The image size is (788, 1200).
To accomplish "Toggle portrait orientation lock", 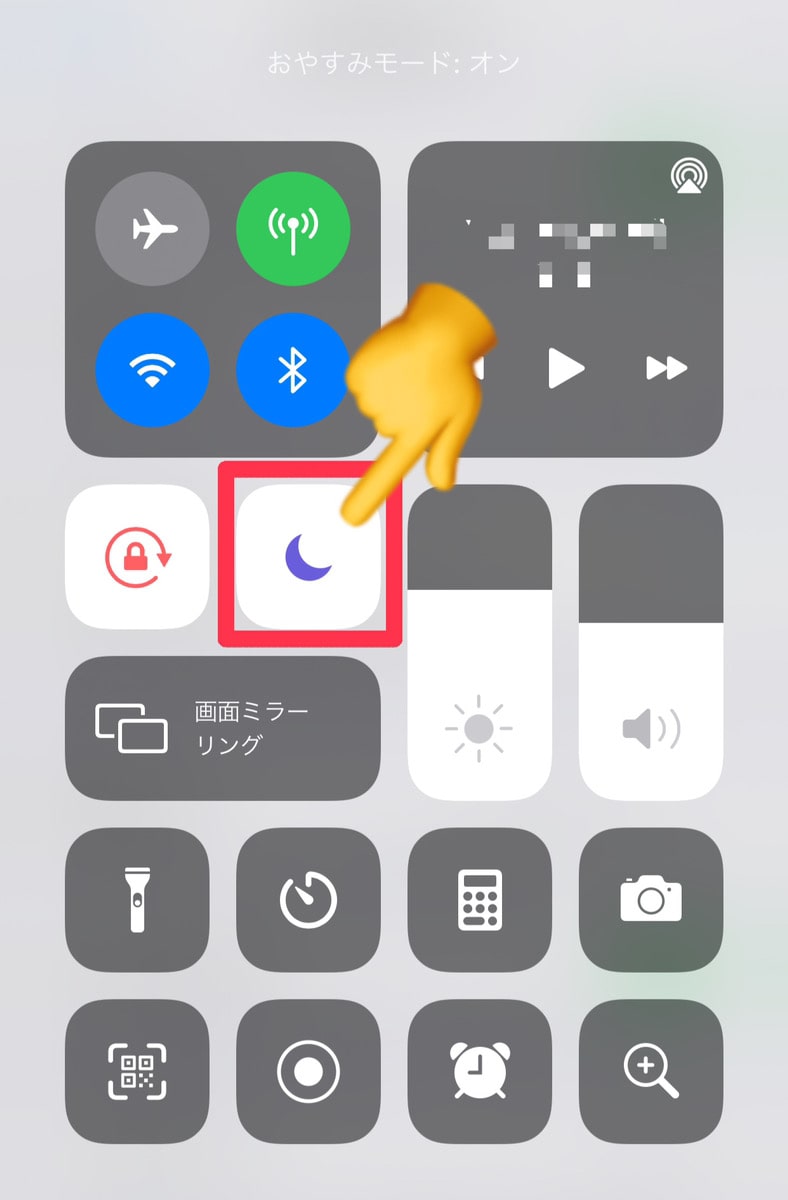I will pos(137,557).
